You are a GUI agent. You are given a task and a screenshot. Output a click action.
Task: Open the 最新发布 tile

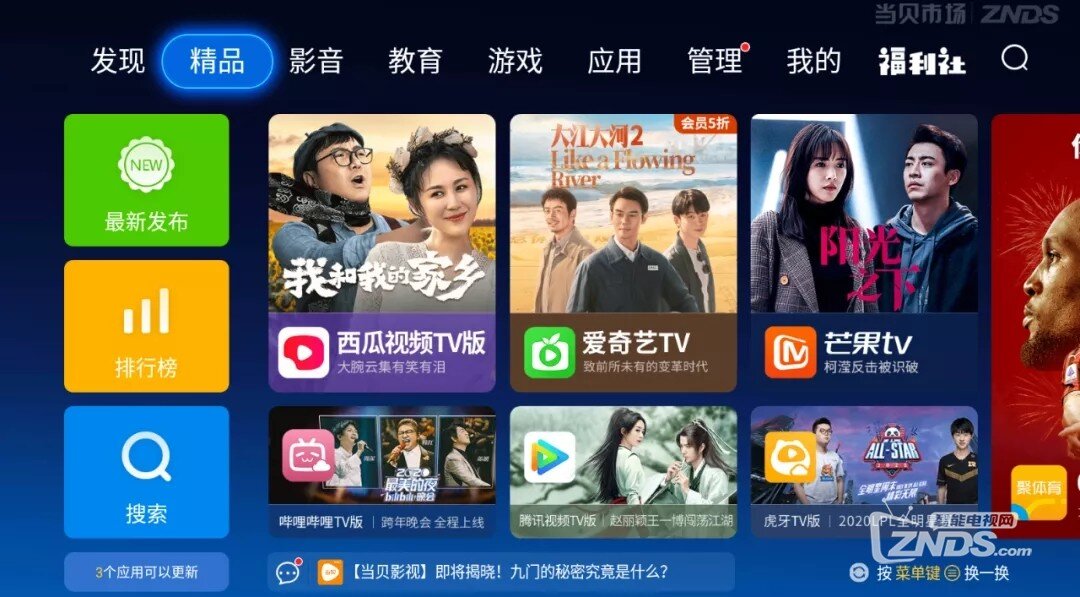pos(146,180)
